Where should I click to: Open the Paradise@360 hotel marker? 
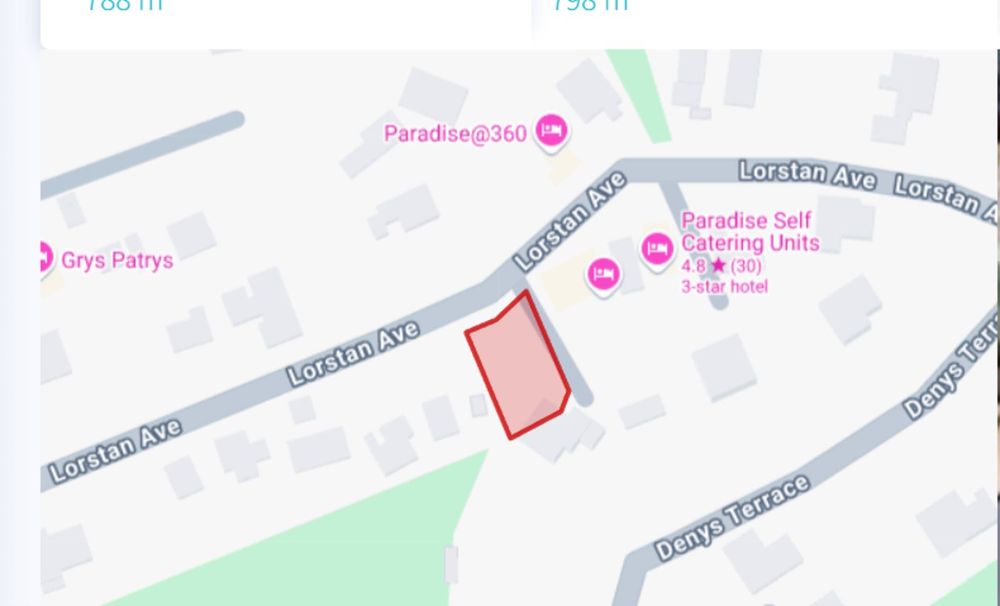tap(550, 131)
